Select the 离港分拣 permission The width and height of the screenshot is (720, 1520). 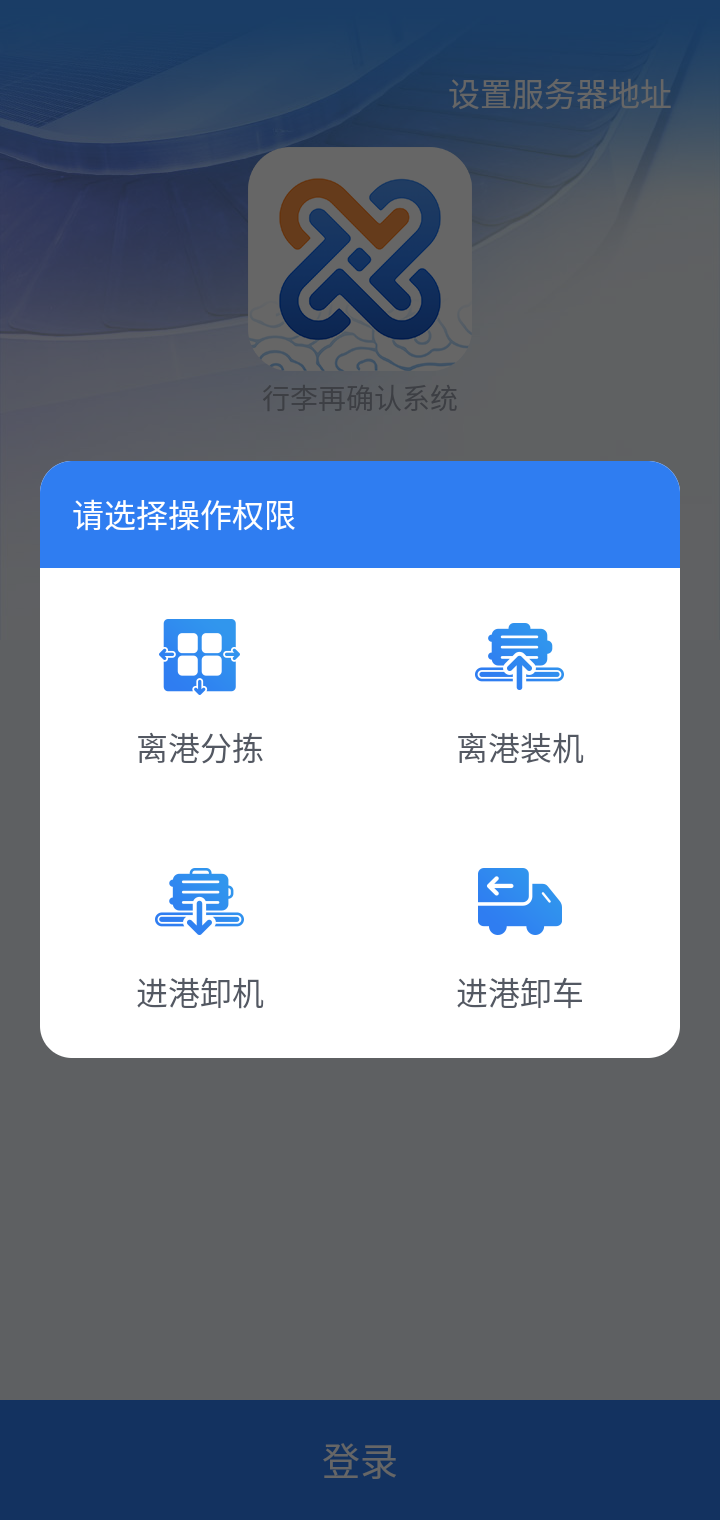200,692
